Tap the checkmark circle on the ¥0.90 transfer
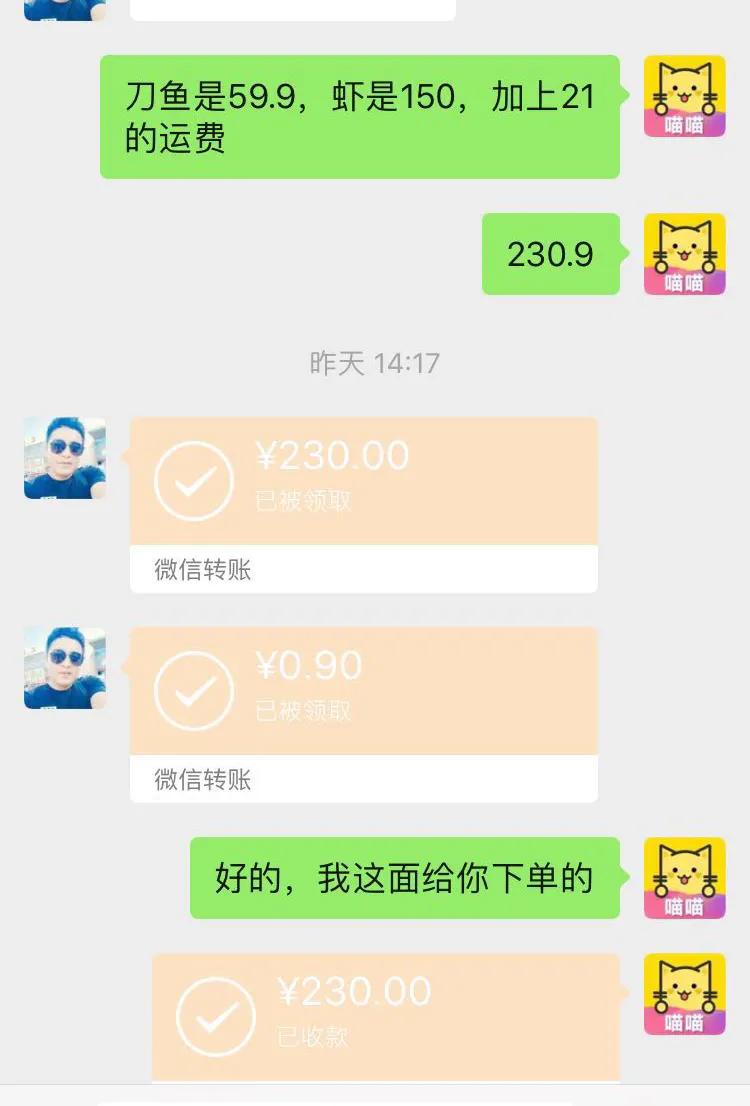Image resolution: width=750 pixels, height=1106 pixels. [x=196, y=688]
